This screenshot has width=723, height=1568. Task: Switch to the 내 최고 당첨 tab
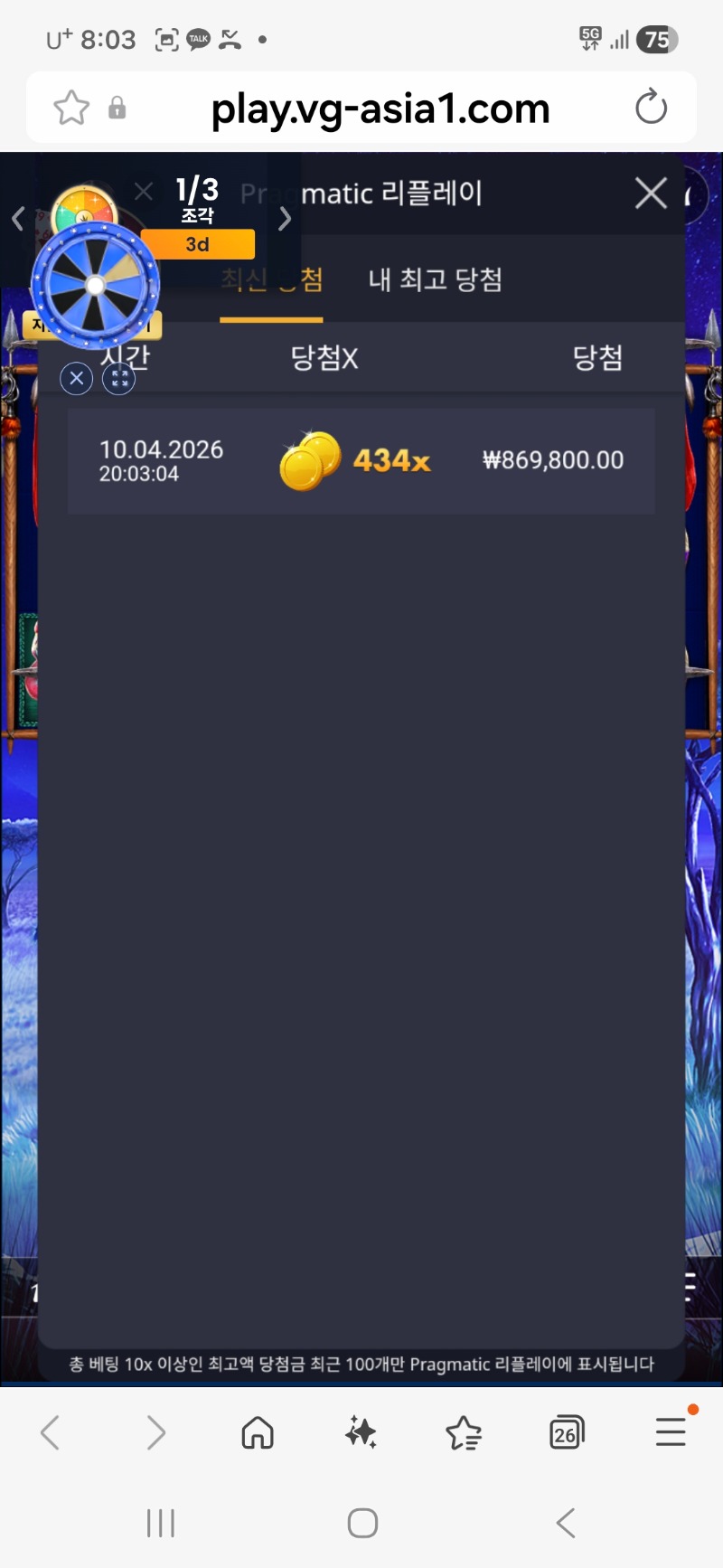[435, 280]
